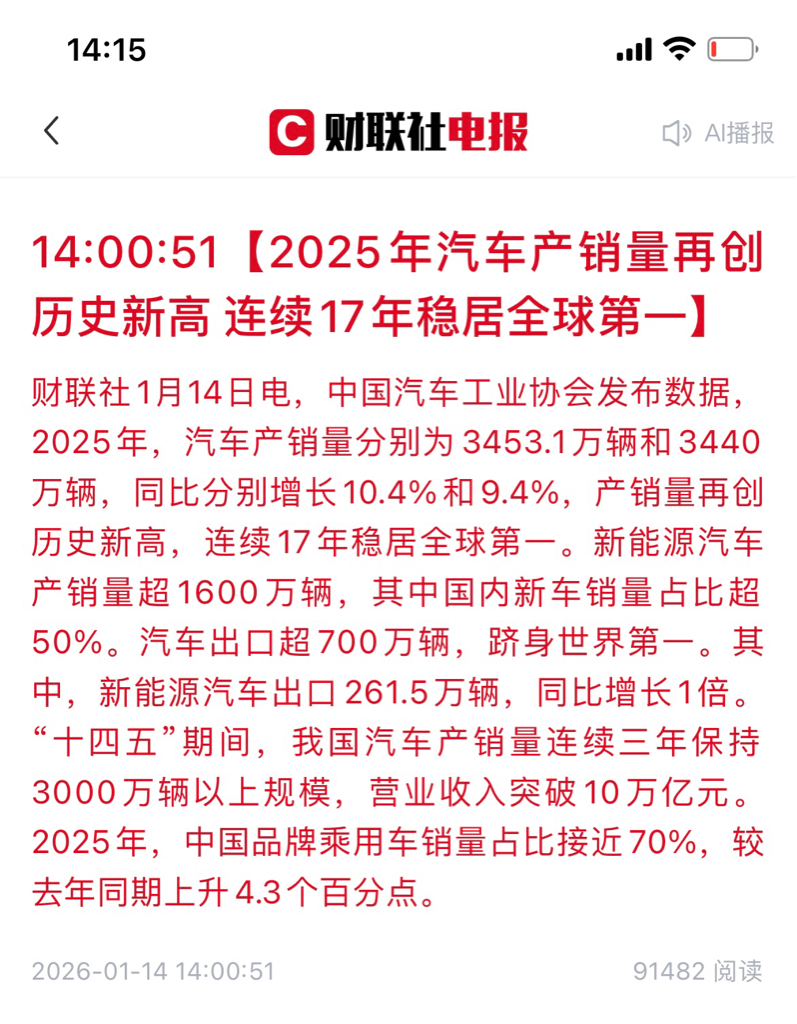
Task: Tap the low battery indicator icon
Action: pyautogui.click(x=730, y=47)
